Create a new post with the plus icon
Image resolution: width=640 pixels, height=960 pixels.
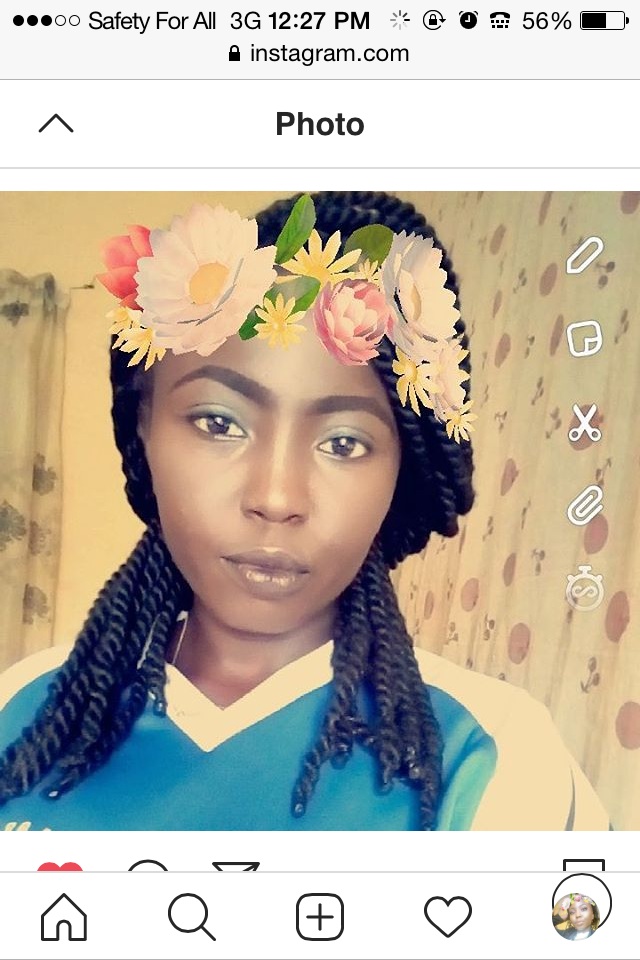click(x=320, y=916)
